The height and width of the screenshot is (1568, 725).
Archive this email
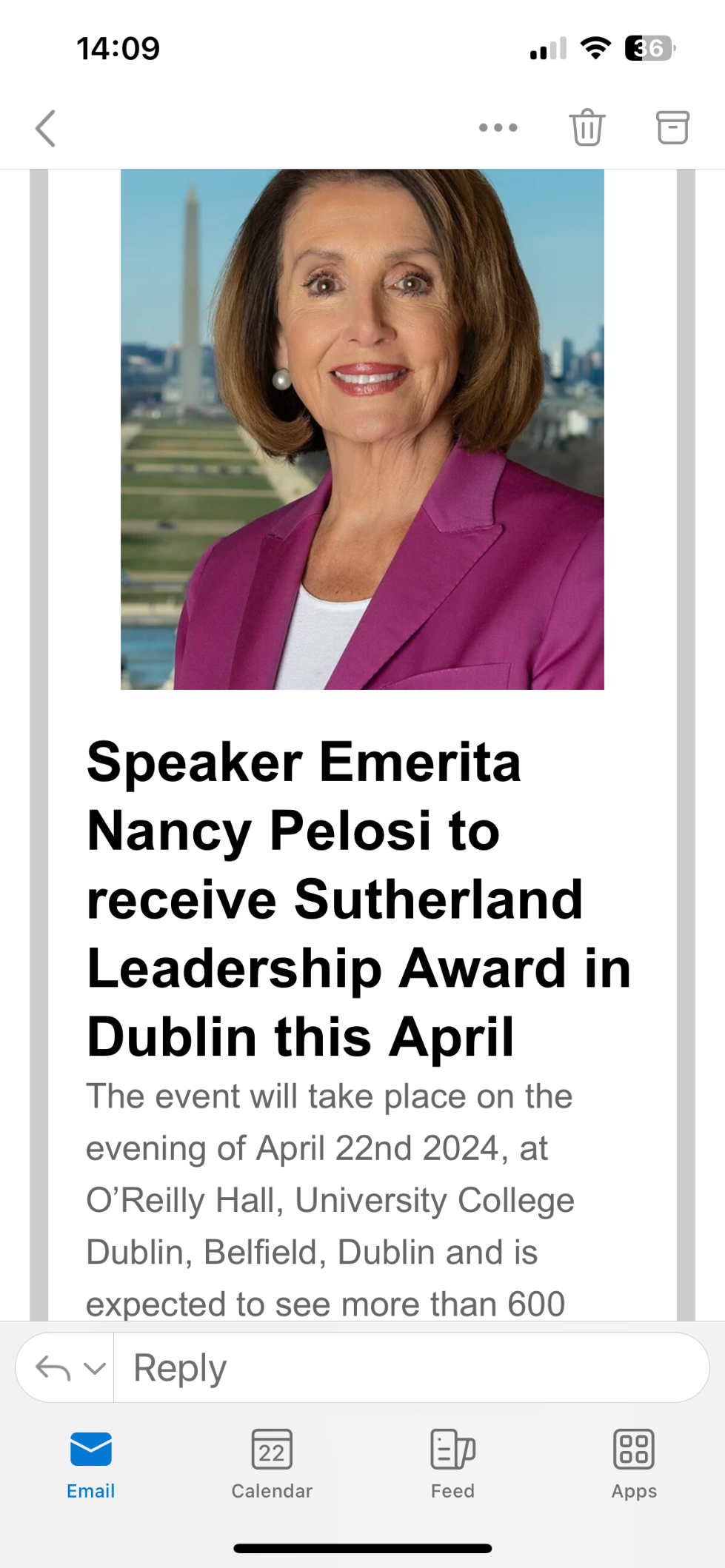tap(672, 127)
